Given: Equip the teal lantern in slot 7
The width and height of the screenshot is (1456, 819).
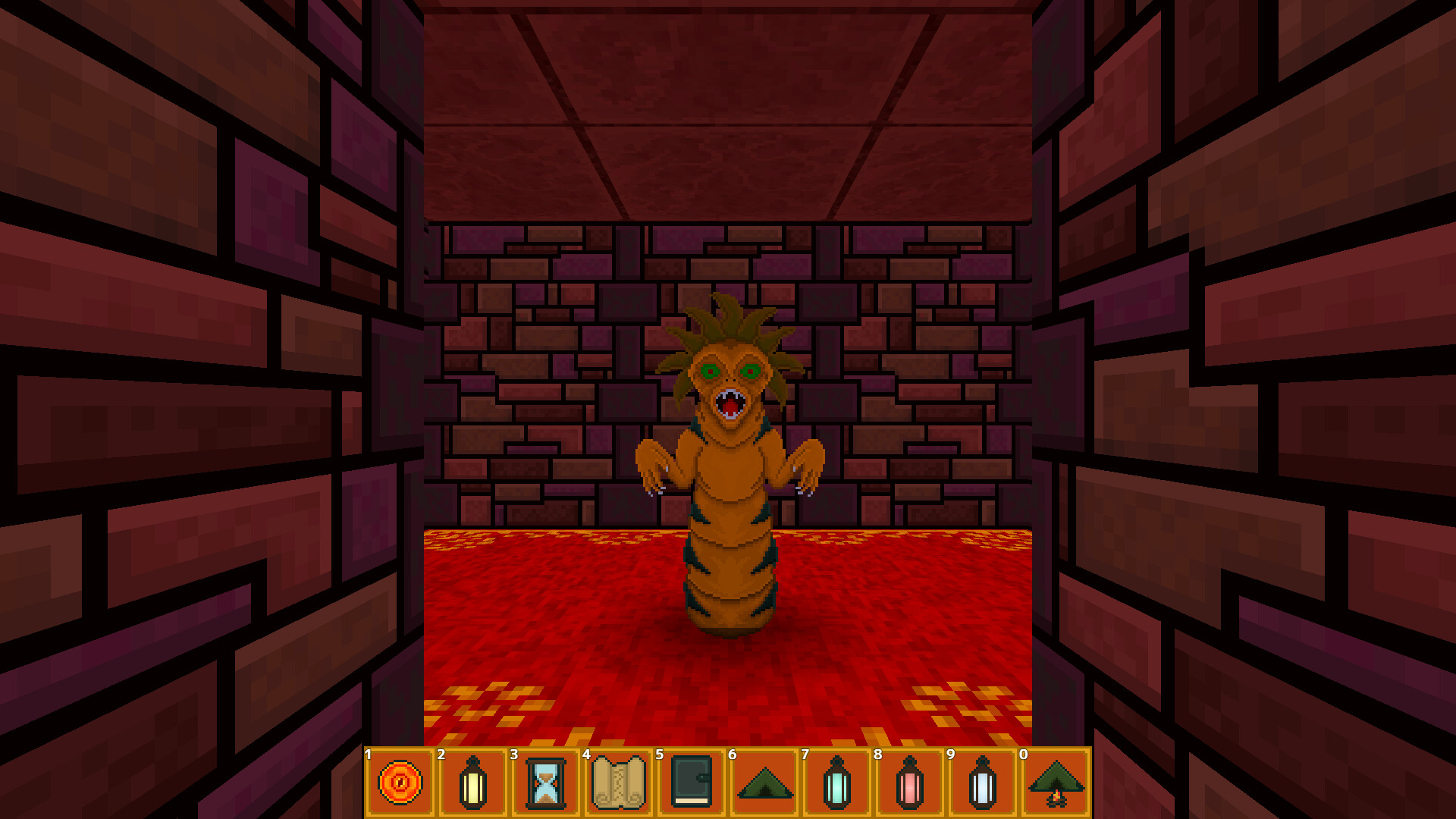Looking at the screenshot, I should tap(837, 783).
